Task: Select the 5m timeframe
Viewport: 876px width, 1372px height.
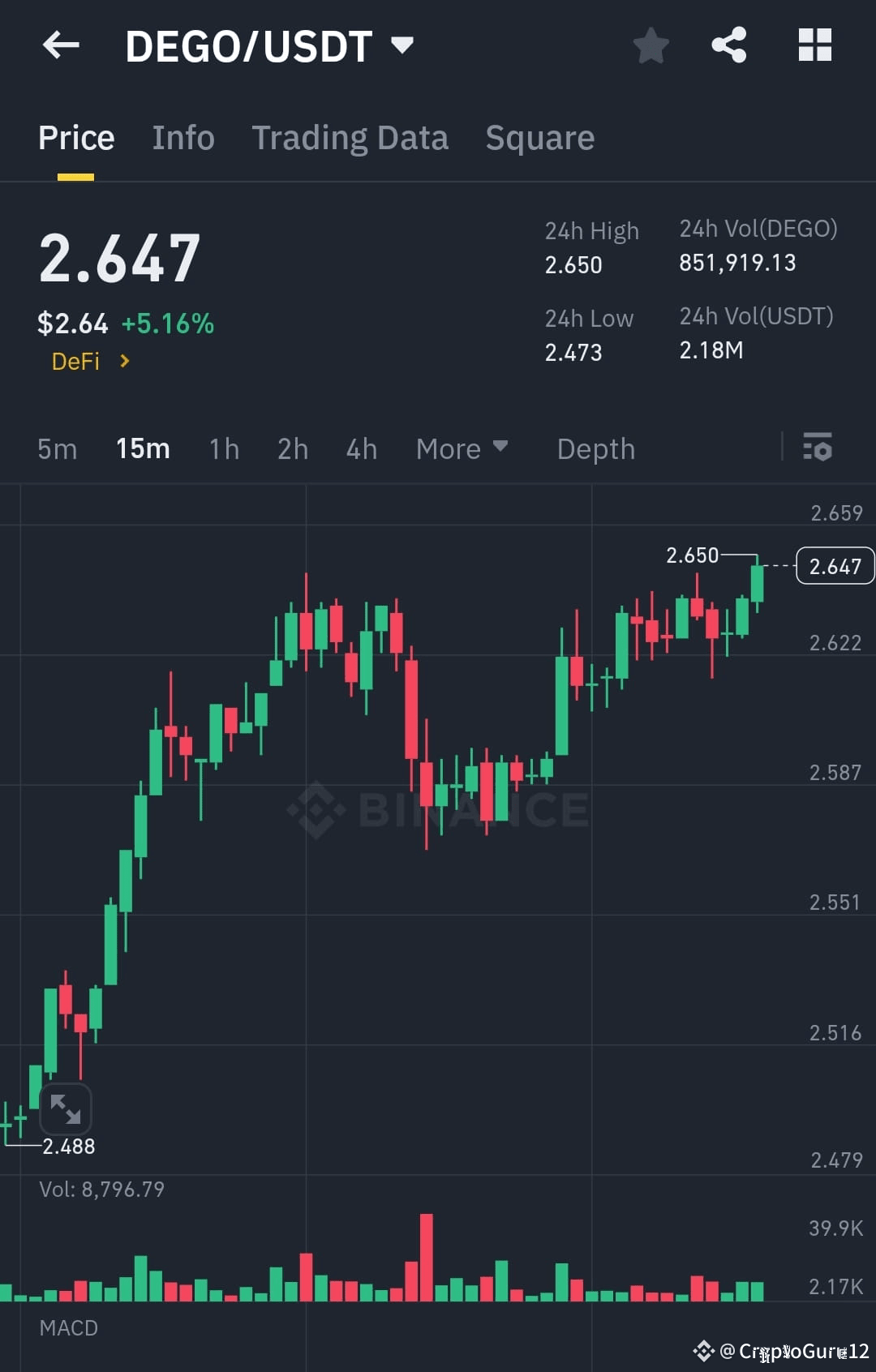Action: point(57,448)
